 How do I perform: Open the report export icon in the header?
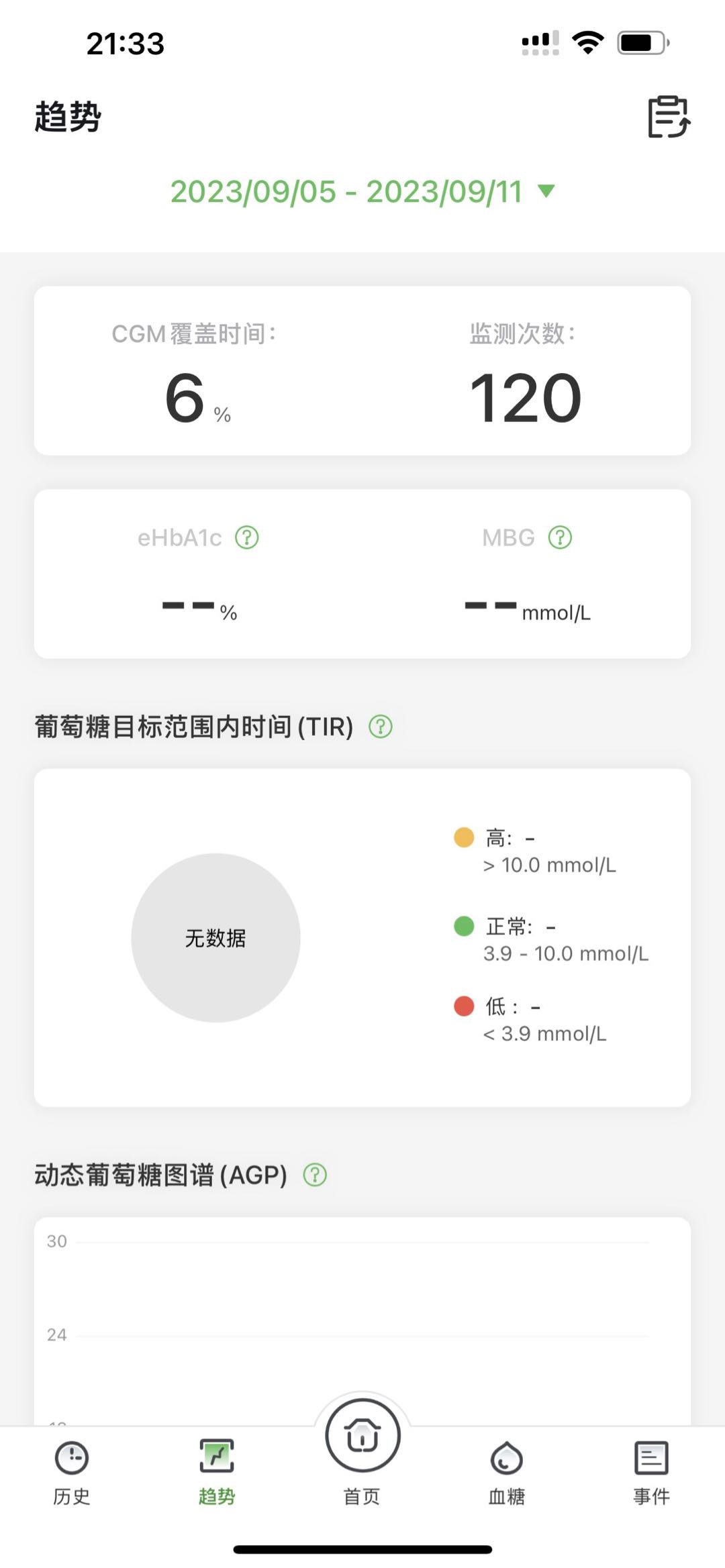tap(669, 117)
